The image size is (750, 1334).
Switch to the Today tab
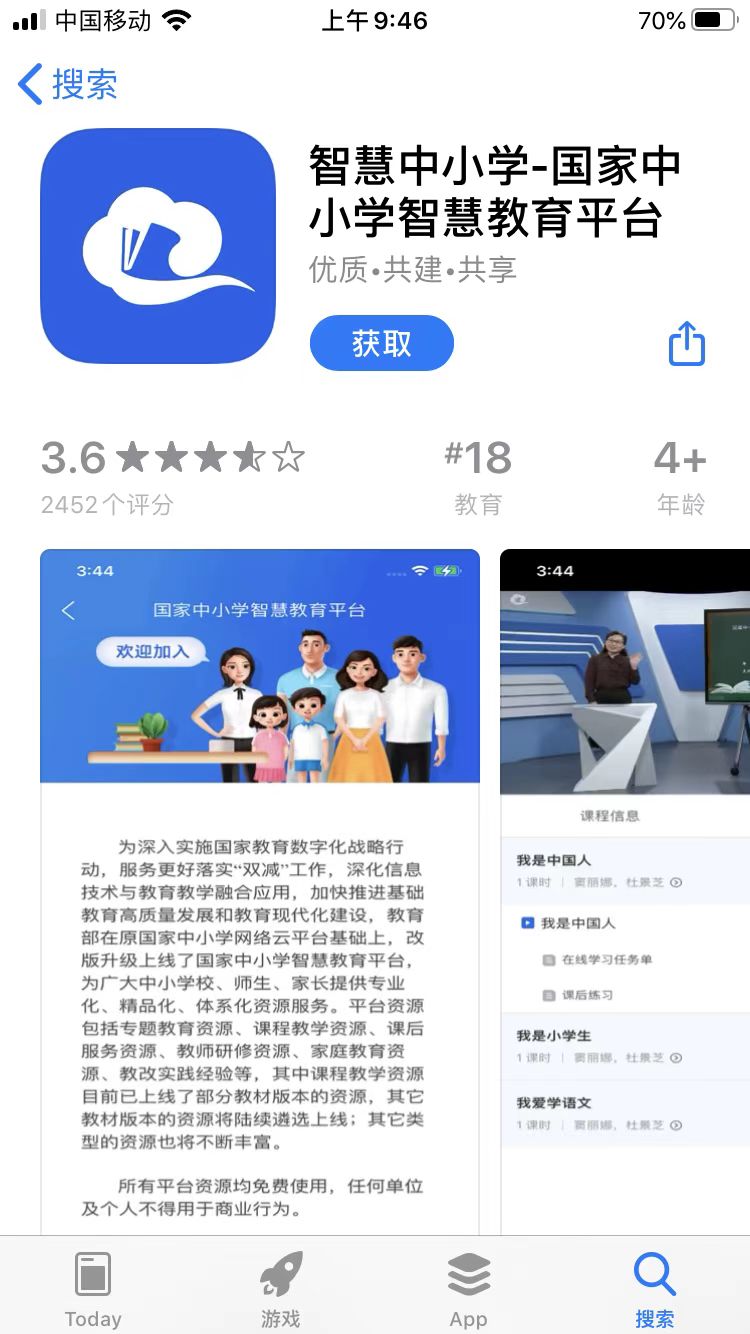(93, 1290)
